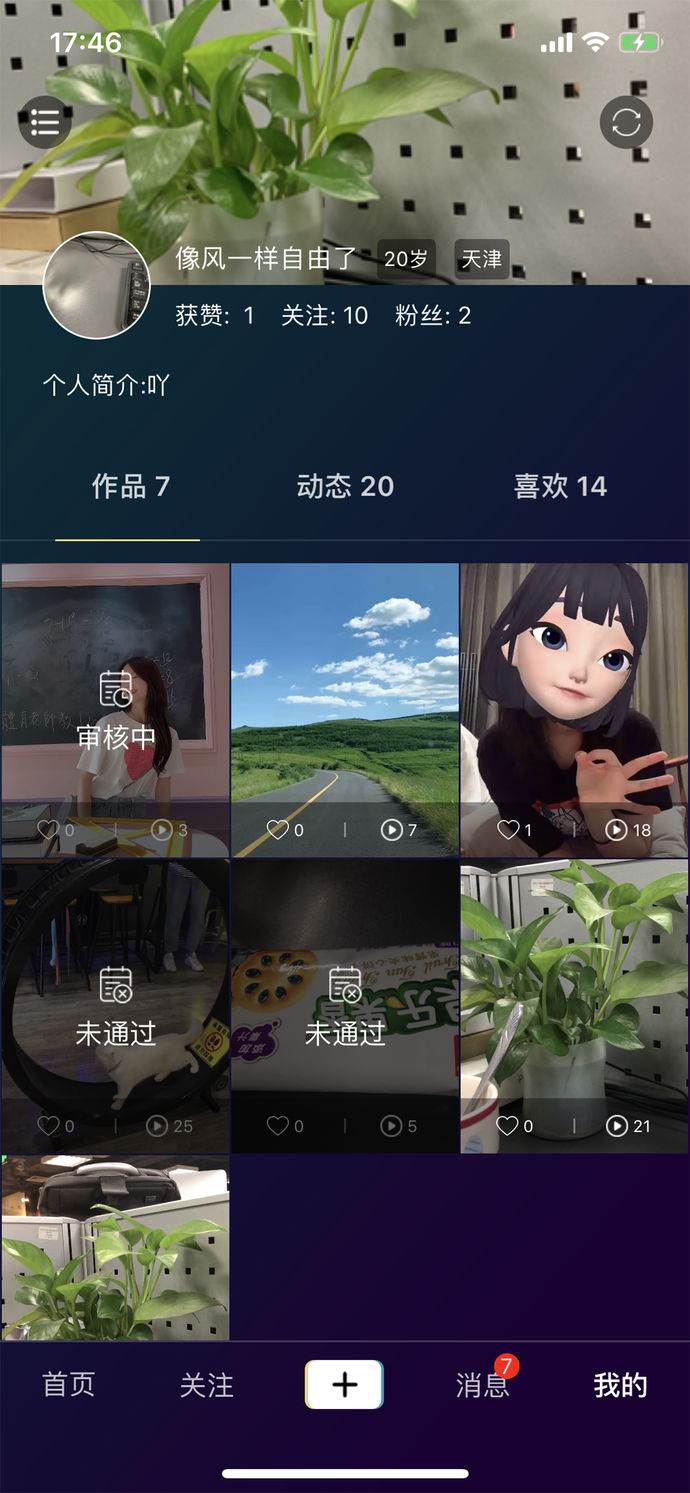Open the last plant video in the grid
This screenshot has height=1493, width=690.
click(116, 1248)
